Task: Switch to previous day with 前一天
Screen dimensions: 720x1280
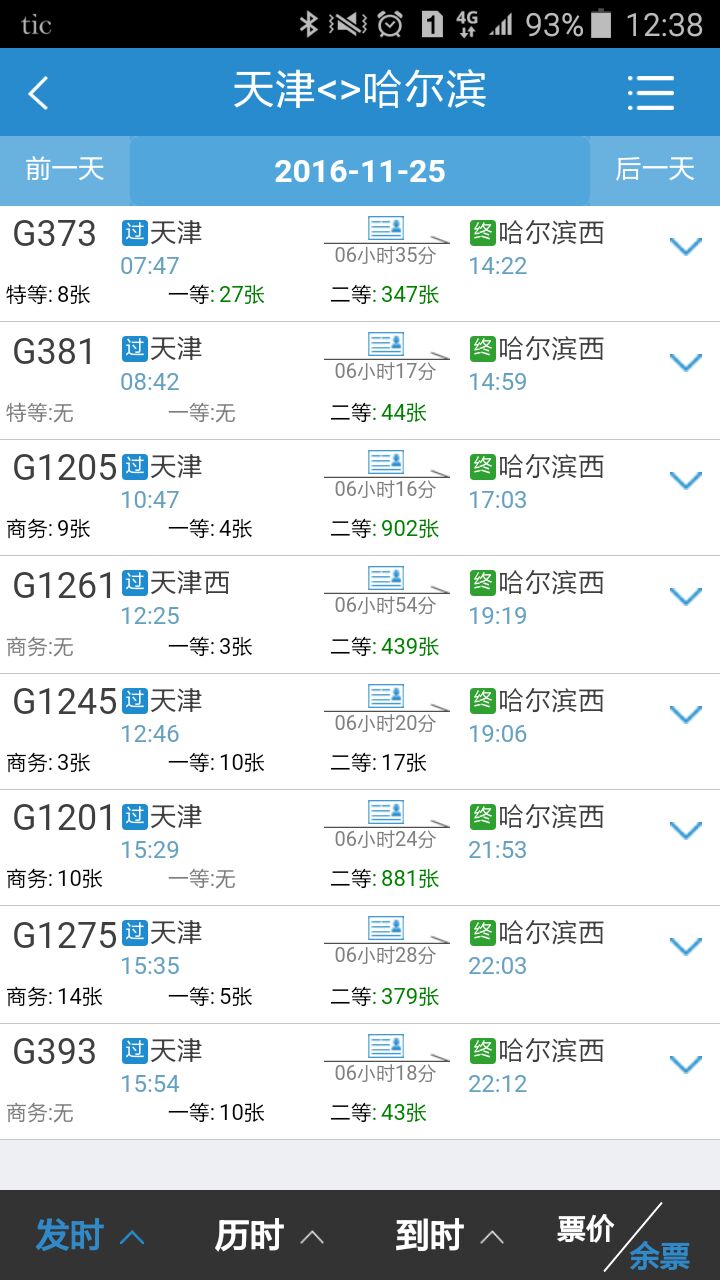Action: pyautogui.click(x=65, y=170)
